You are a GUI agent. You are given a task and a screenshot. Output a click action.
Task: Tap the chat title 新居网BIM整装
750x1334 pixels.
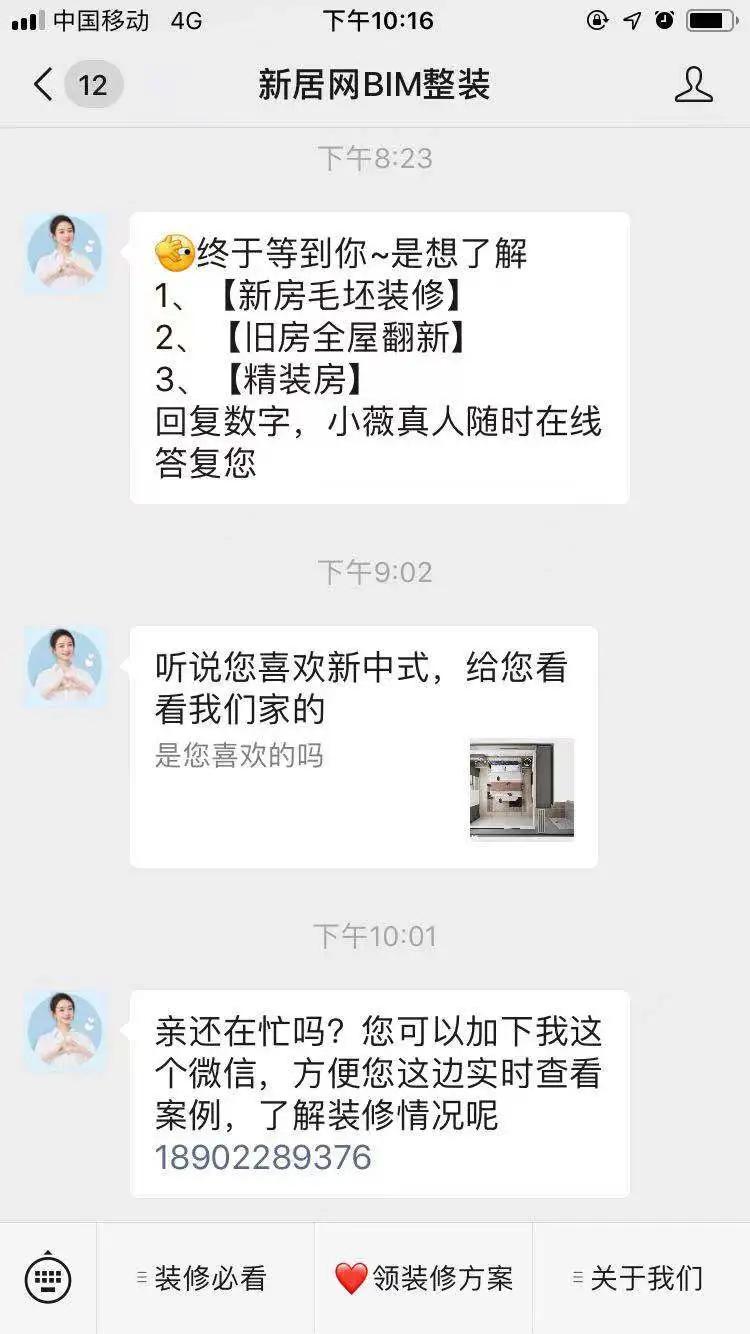point(375,85)
